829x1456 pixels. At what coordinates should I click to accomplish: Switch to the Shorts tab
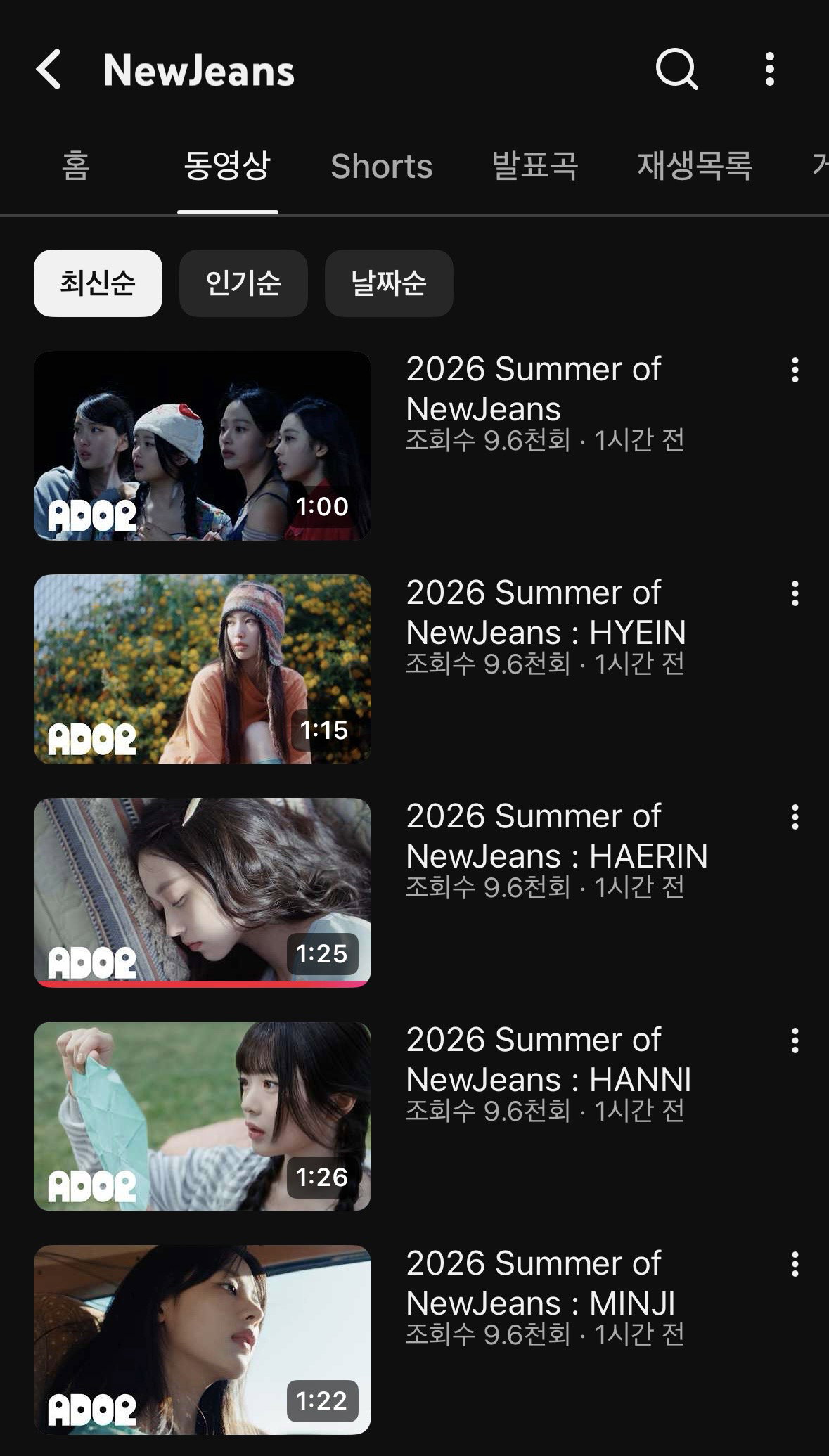[382, 167]
